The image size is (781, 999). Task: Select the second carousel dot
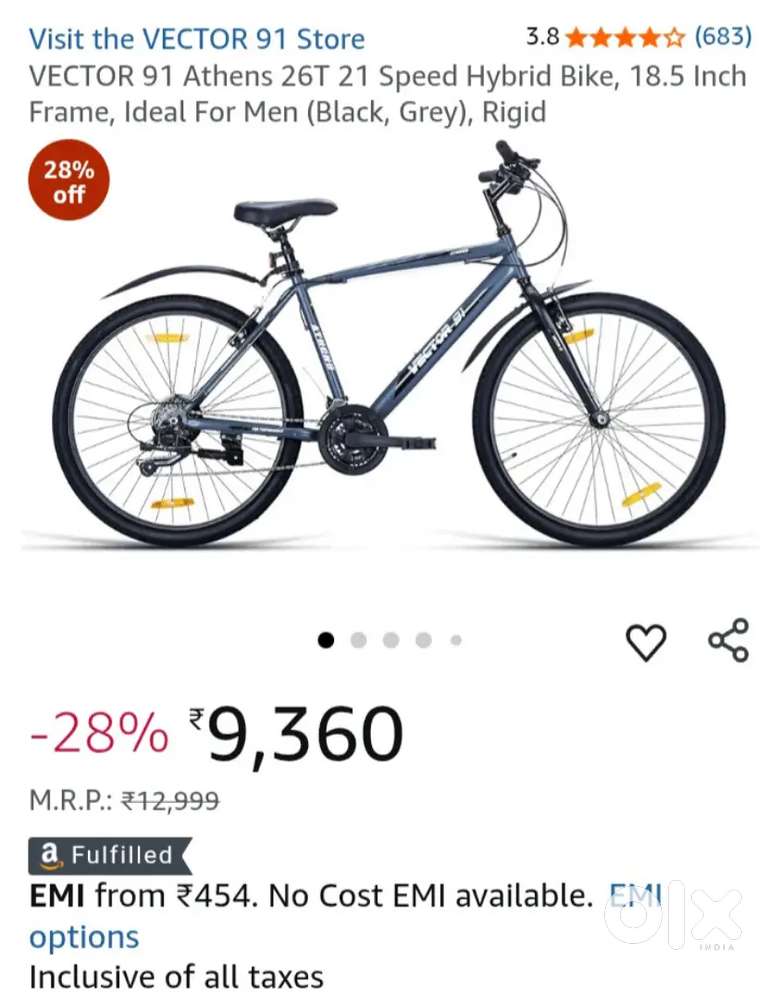coord(358,639)
